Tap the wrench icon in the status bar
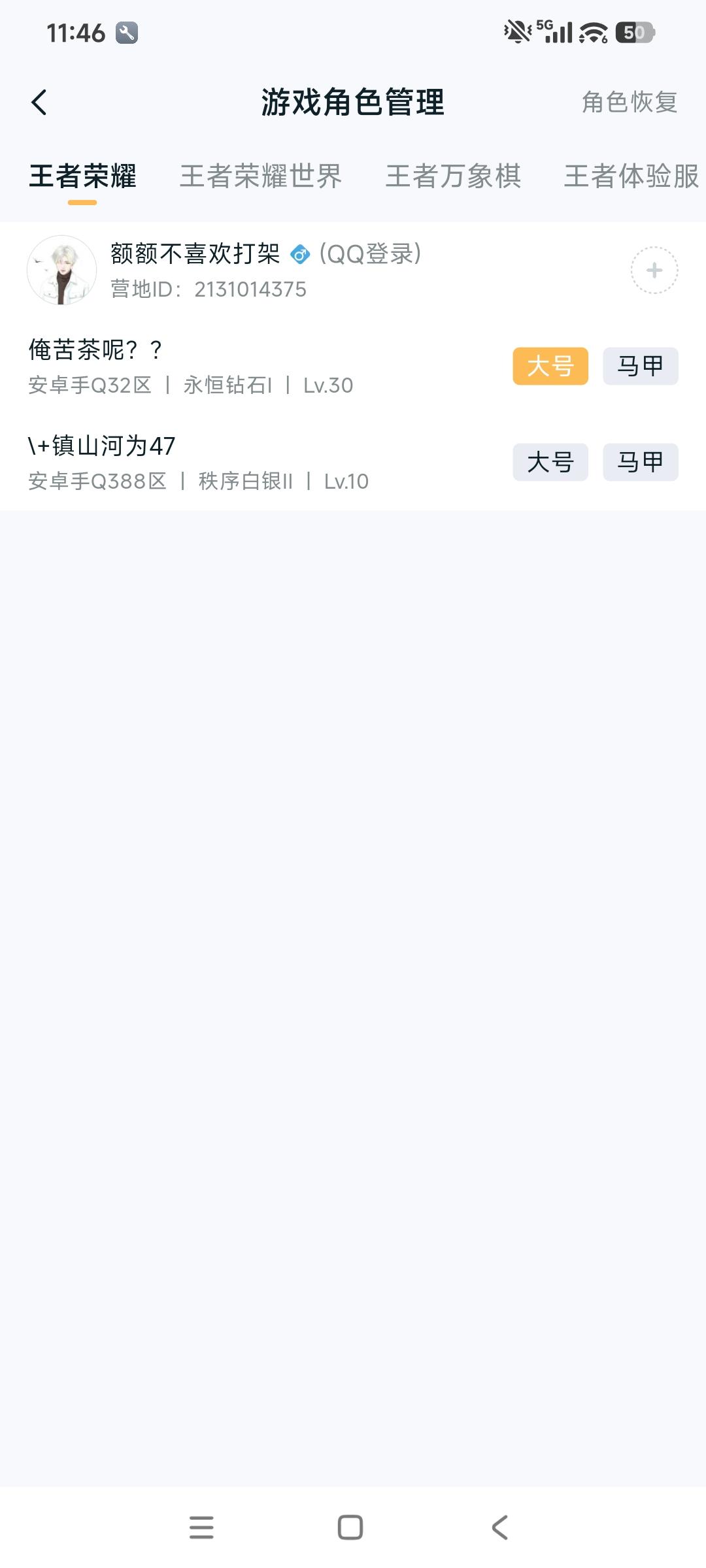This screenshot has height=1568, width=706. (128, 32)
